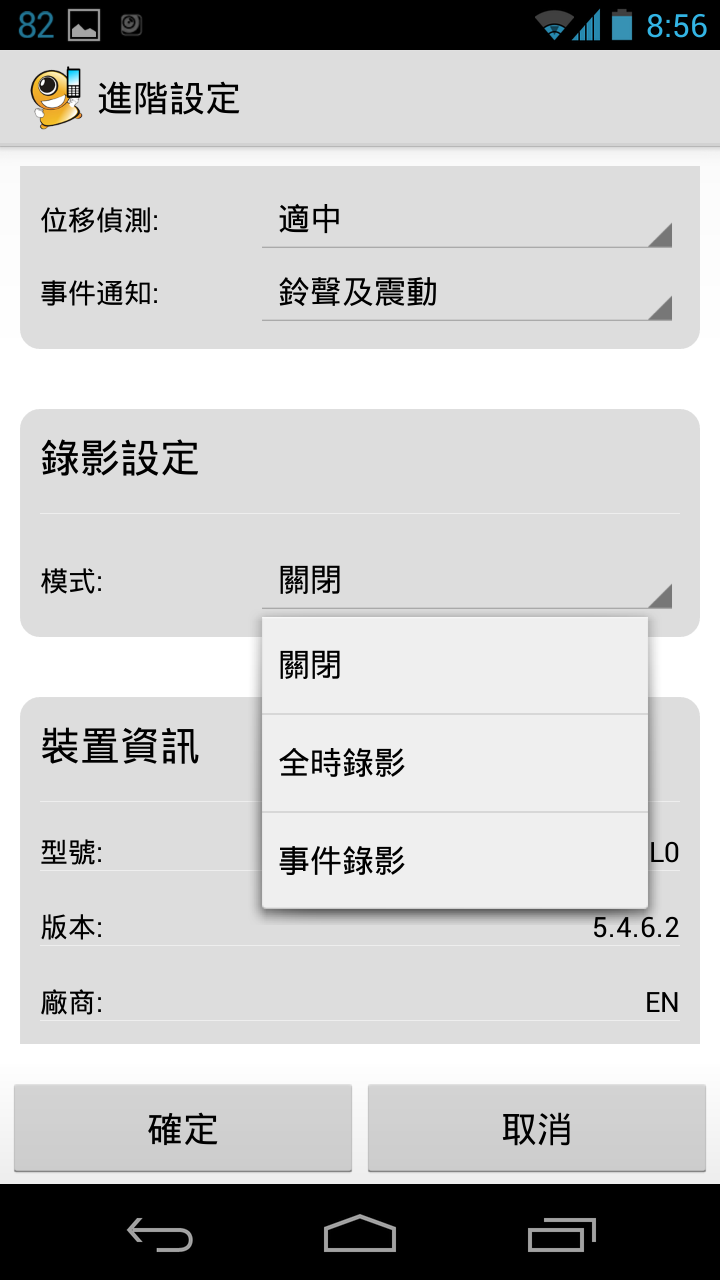This screenshot has height=1280, width=720.
Task: Go back using the system back button
Action: [x=160, y=1236]
